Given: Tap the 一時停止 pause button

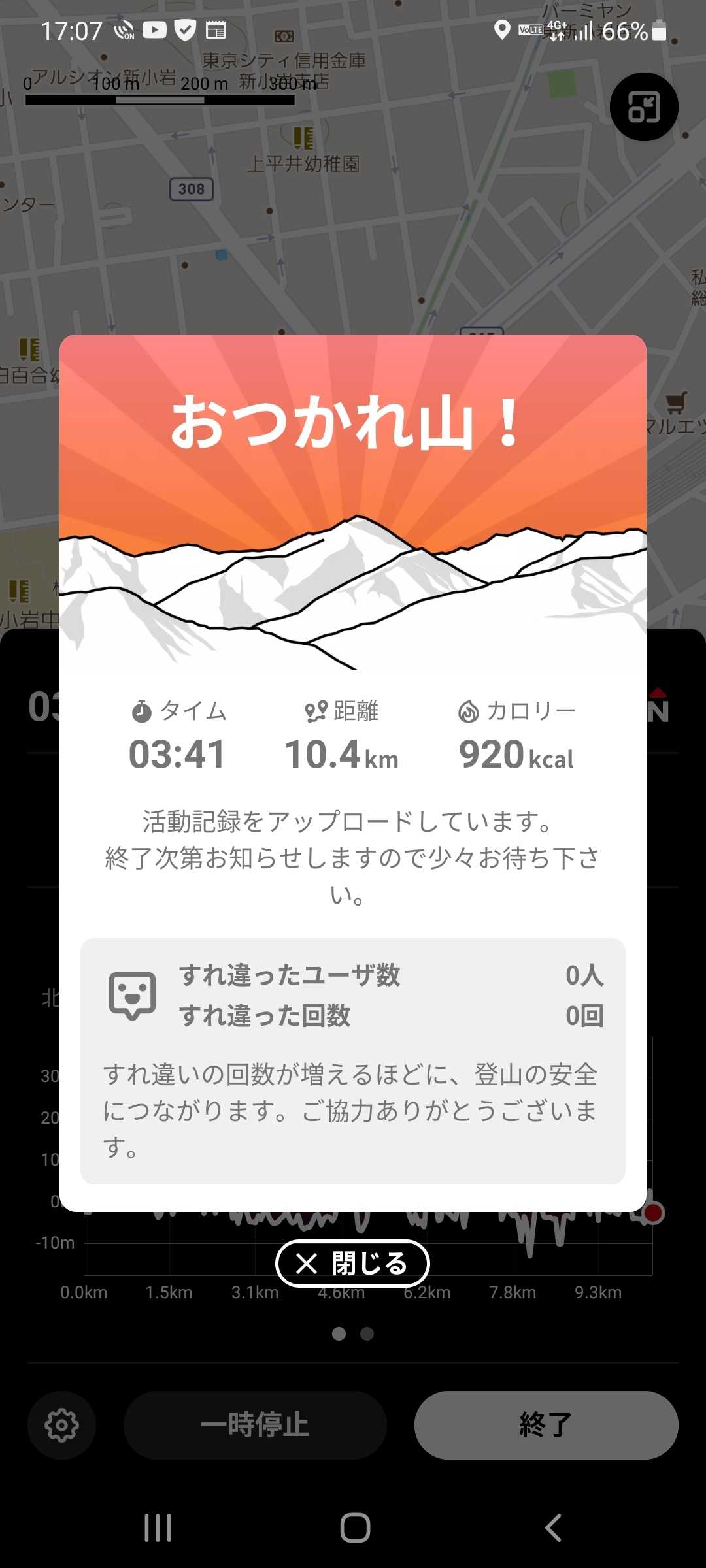Looking at the screenshot, I should tap(255, 1424).
